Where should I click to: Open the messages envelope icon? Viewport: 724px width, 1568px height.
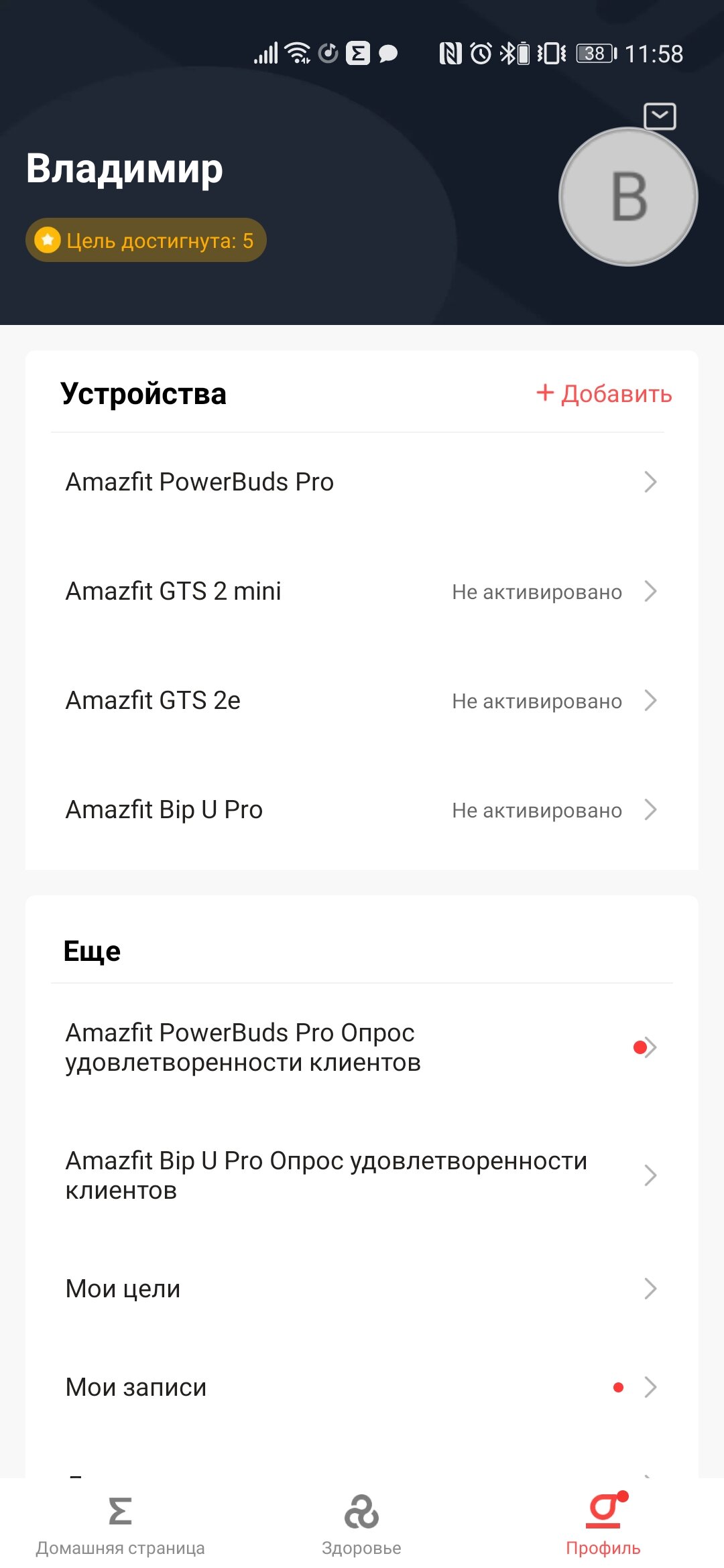coord(660,117)
